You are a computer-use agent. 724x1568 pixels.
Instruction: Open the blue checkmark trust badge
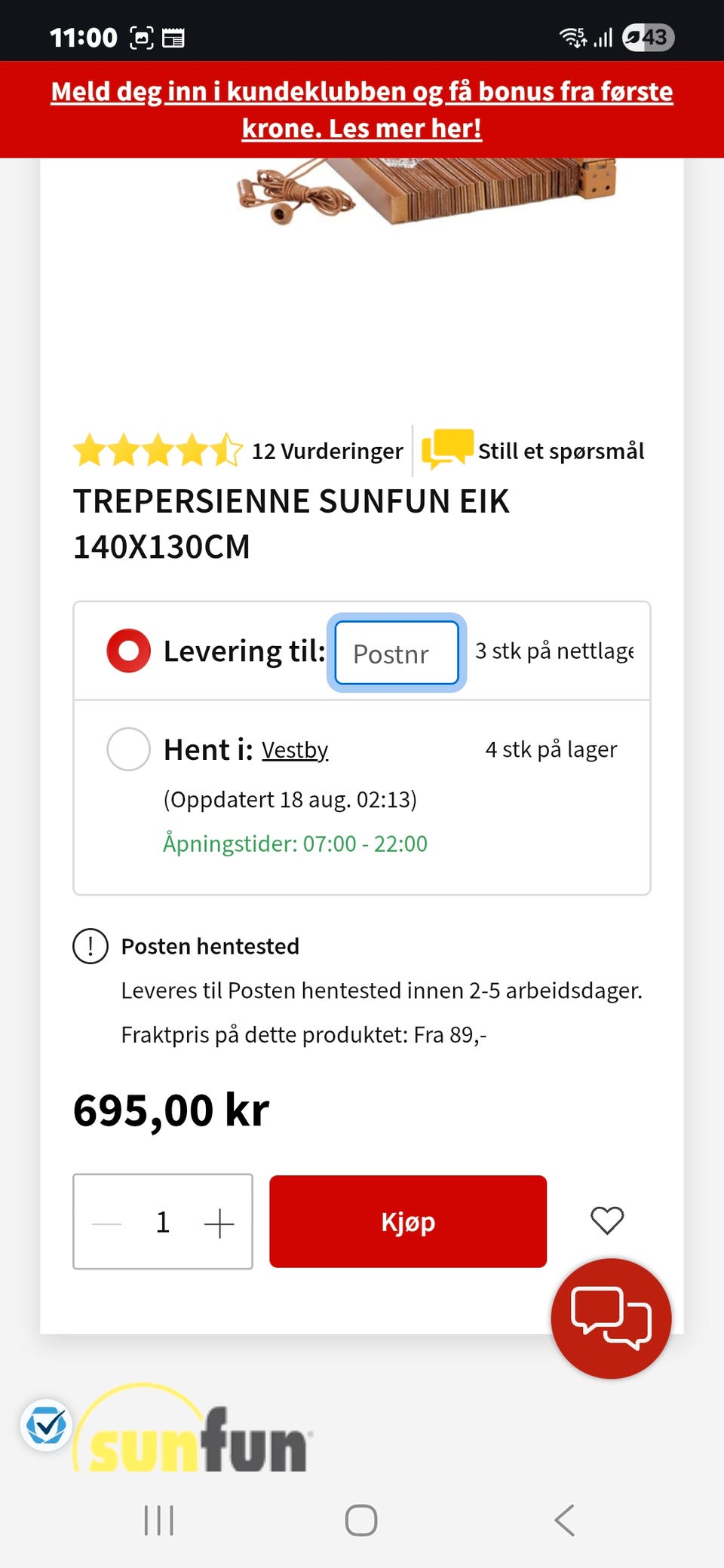pyautogui.click(x=46, y=1425)
